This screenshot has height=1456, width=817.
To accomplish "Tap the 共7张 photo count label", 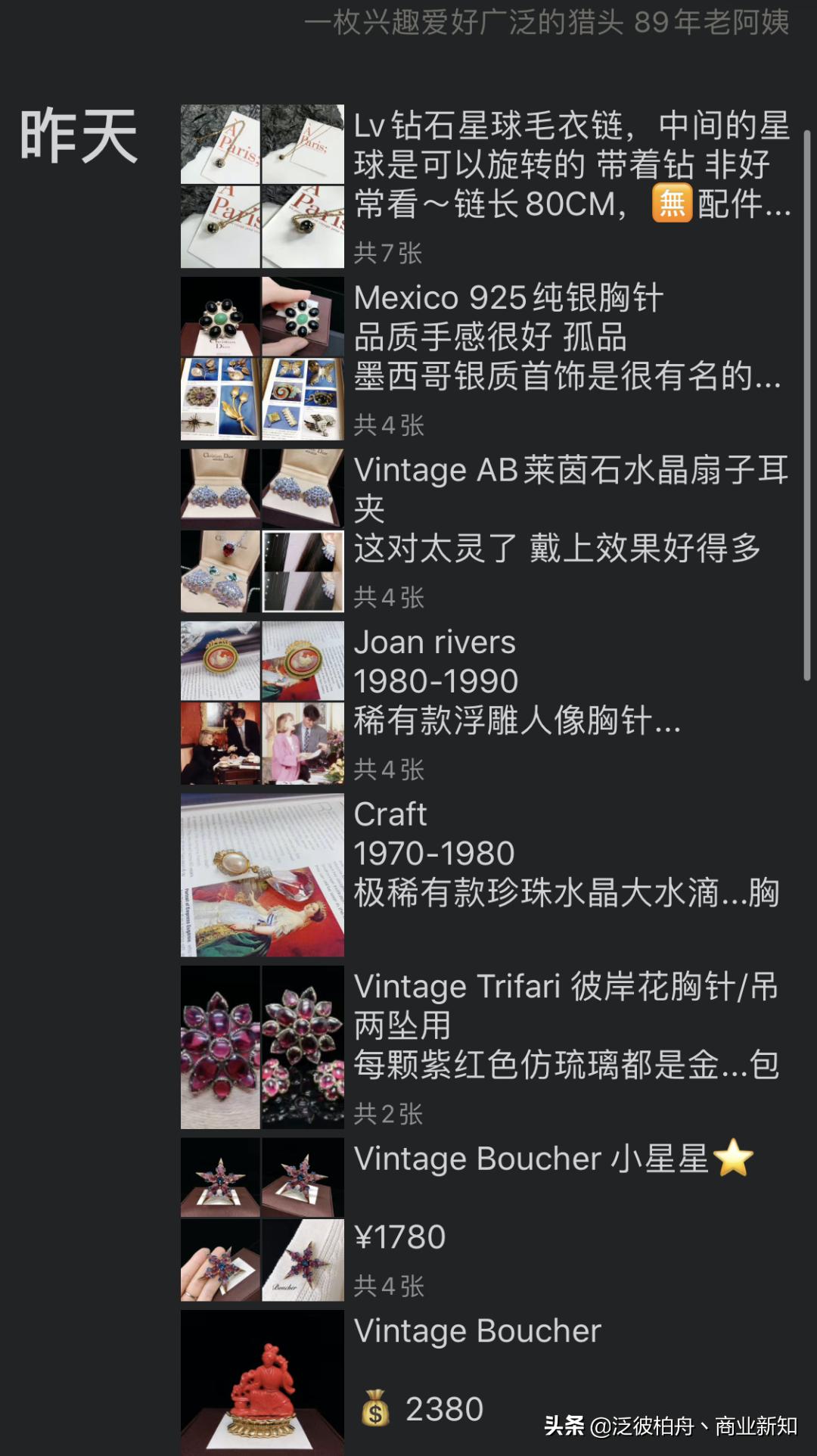I will click(x=390, y=252).
